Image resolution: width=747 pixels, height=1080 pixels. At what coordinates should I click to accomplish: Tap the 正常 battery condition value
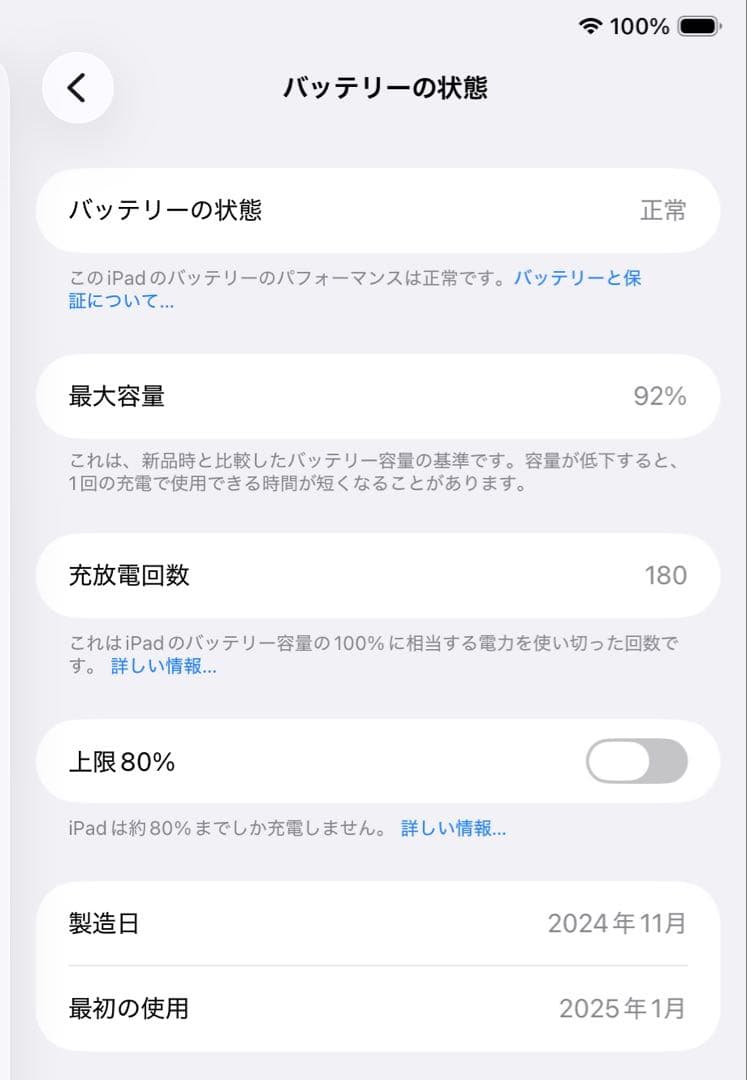667,211
